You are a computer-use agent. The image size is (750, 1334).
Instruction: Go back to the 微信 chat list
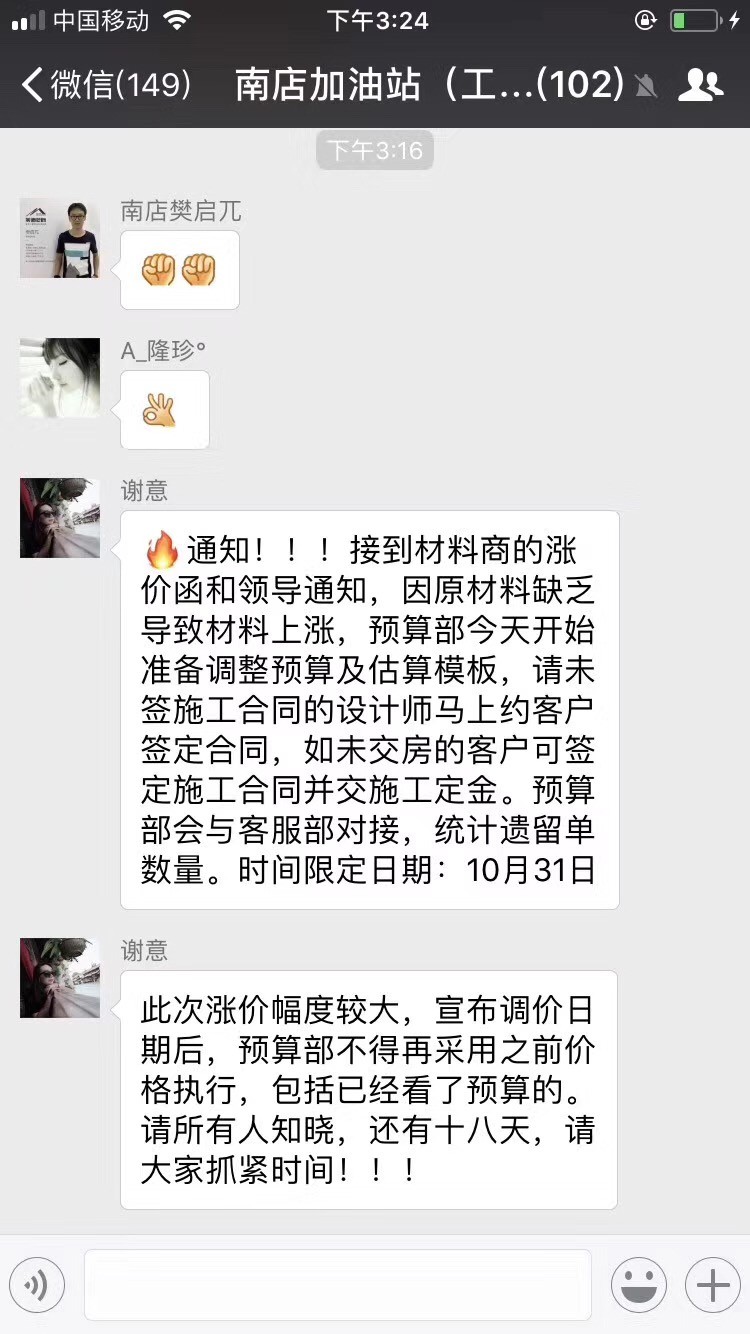(105, 85)
